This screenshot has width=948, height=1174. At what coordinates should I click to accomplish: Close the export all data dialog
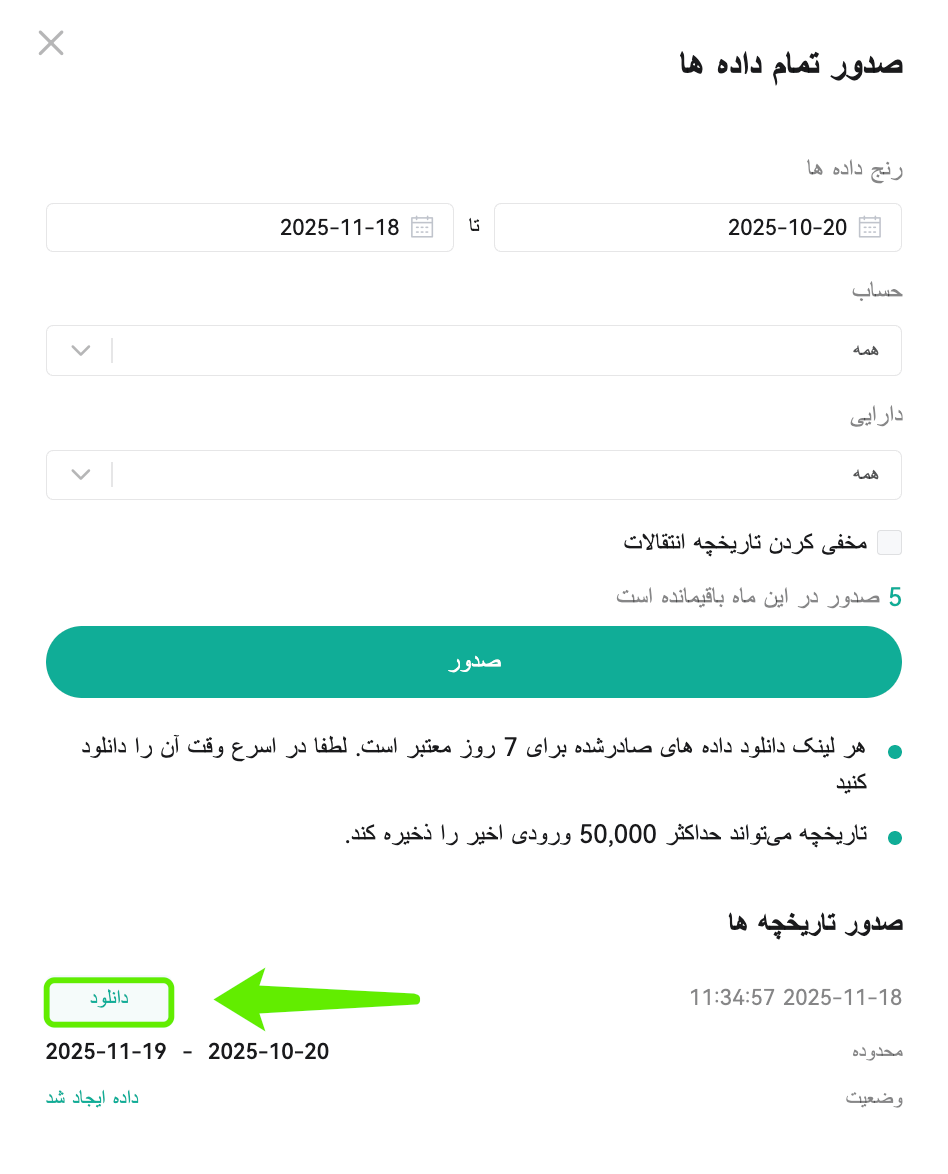51,43
